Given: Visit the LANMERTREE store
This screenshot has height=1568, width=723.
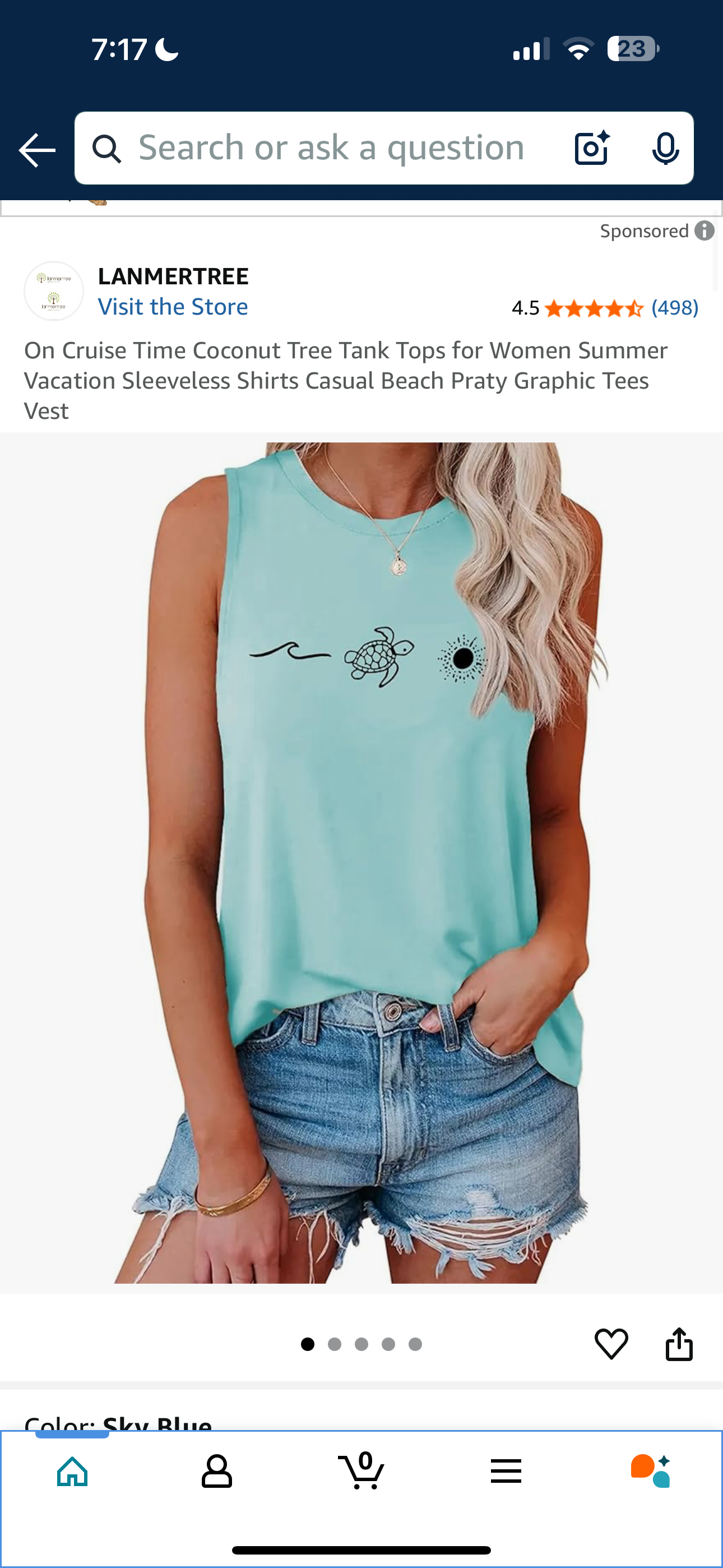Looking at the screenshot, I should 173,307.
